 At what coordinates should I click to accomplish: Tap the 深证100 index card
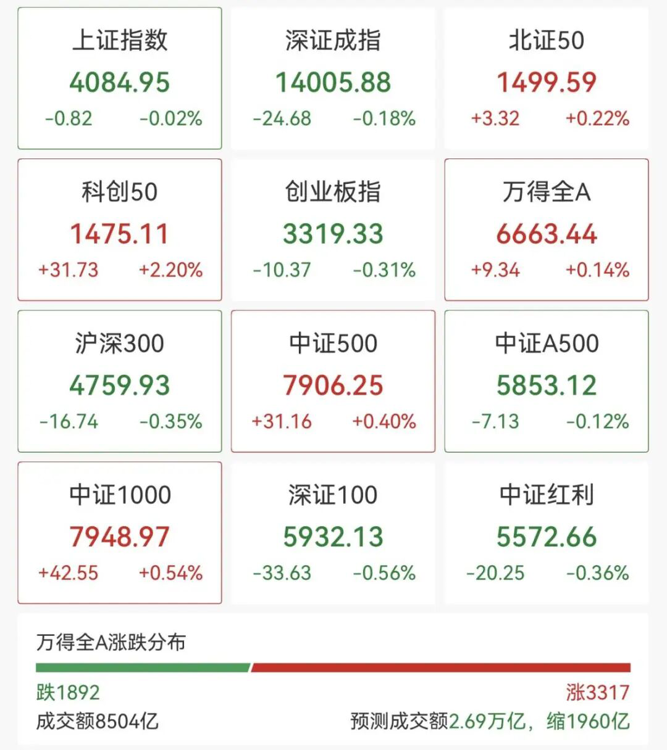click(x=333, y=533)
